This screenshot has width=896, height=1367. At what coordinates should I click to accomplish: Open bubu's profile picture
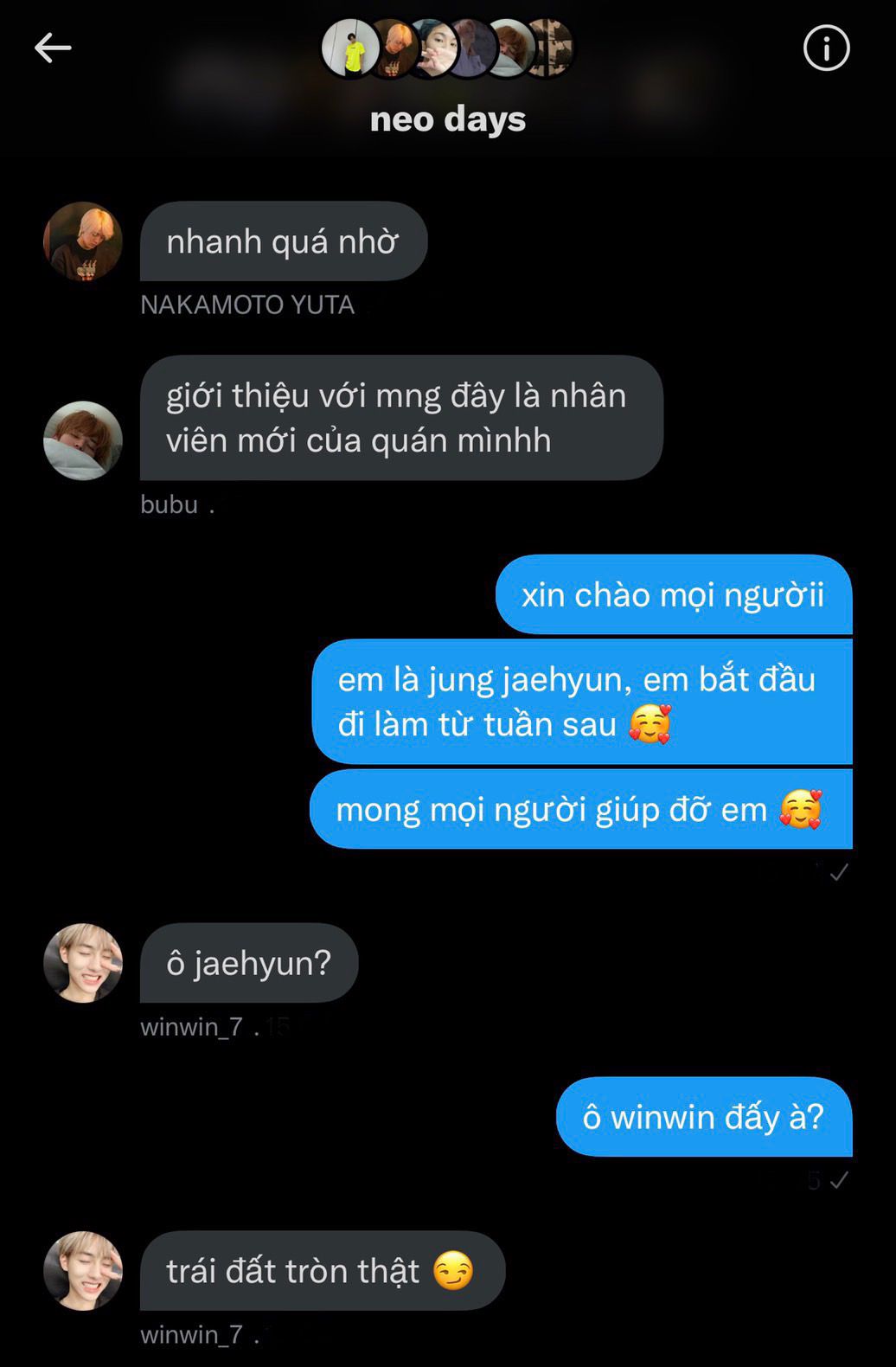point(83,440)
